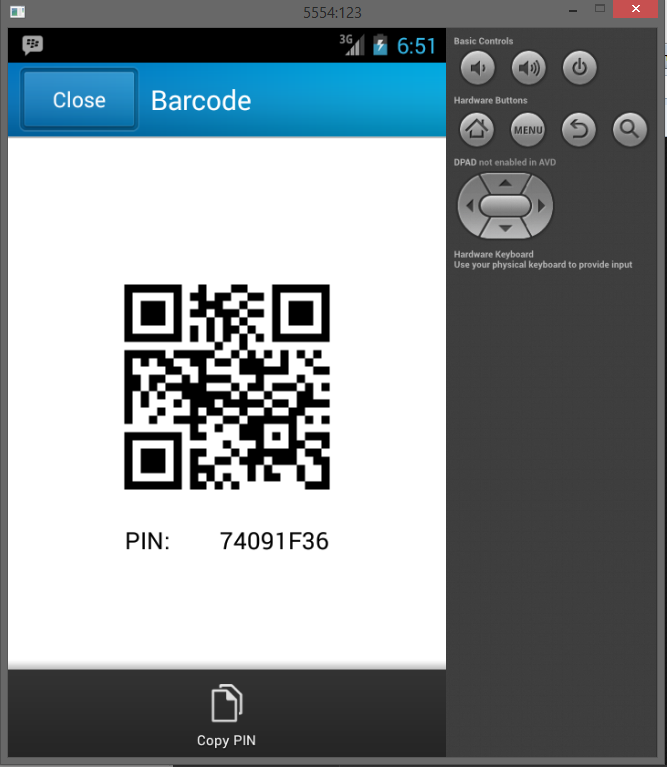Maximize the emulator window

(x=598, y=10)
